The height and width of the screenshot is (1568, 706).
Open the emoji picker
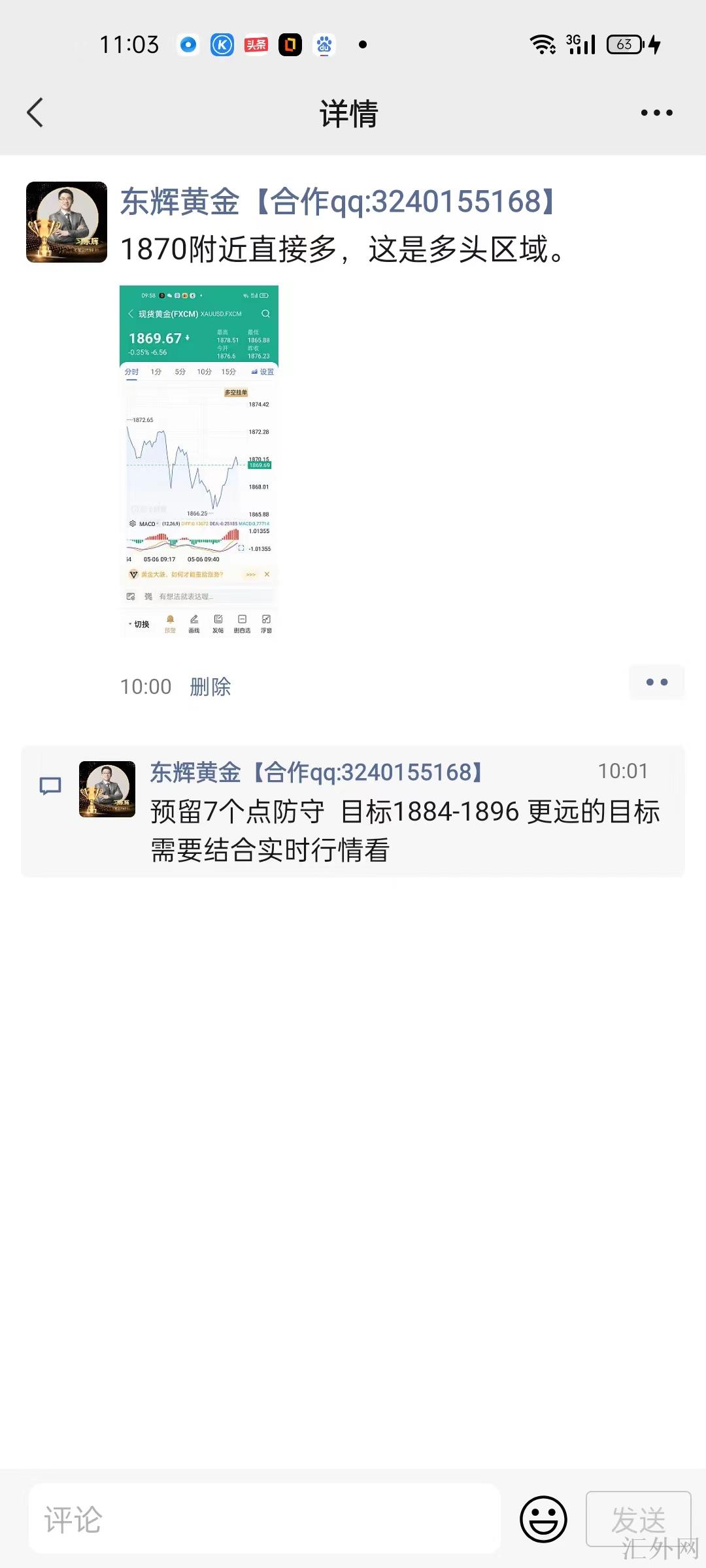(x=543, y=1519)
